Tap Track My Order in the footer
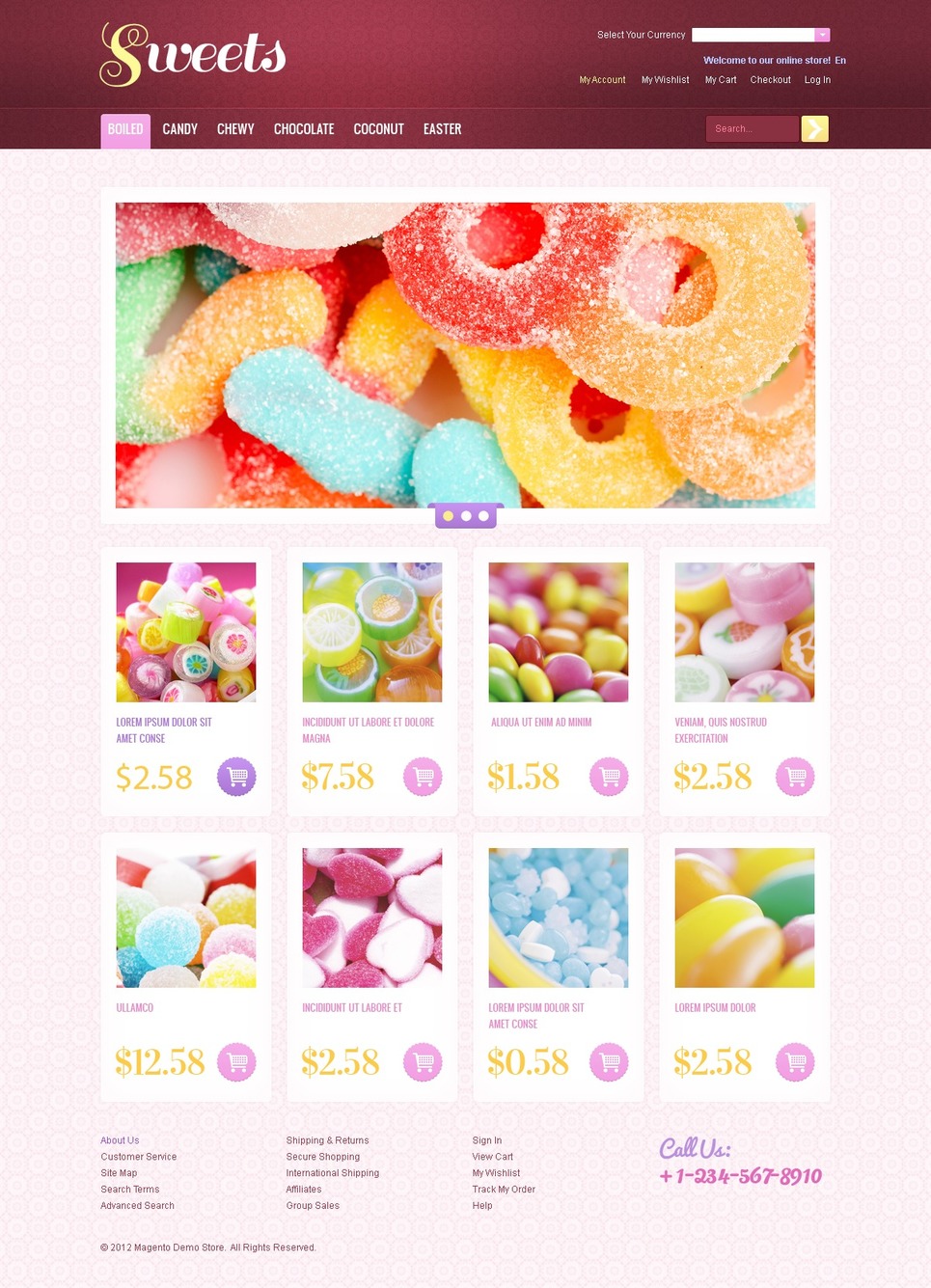This screenshot has width=931, height=1288. coord(504,1190)
